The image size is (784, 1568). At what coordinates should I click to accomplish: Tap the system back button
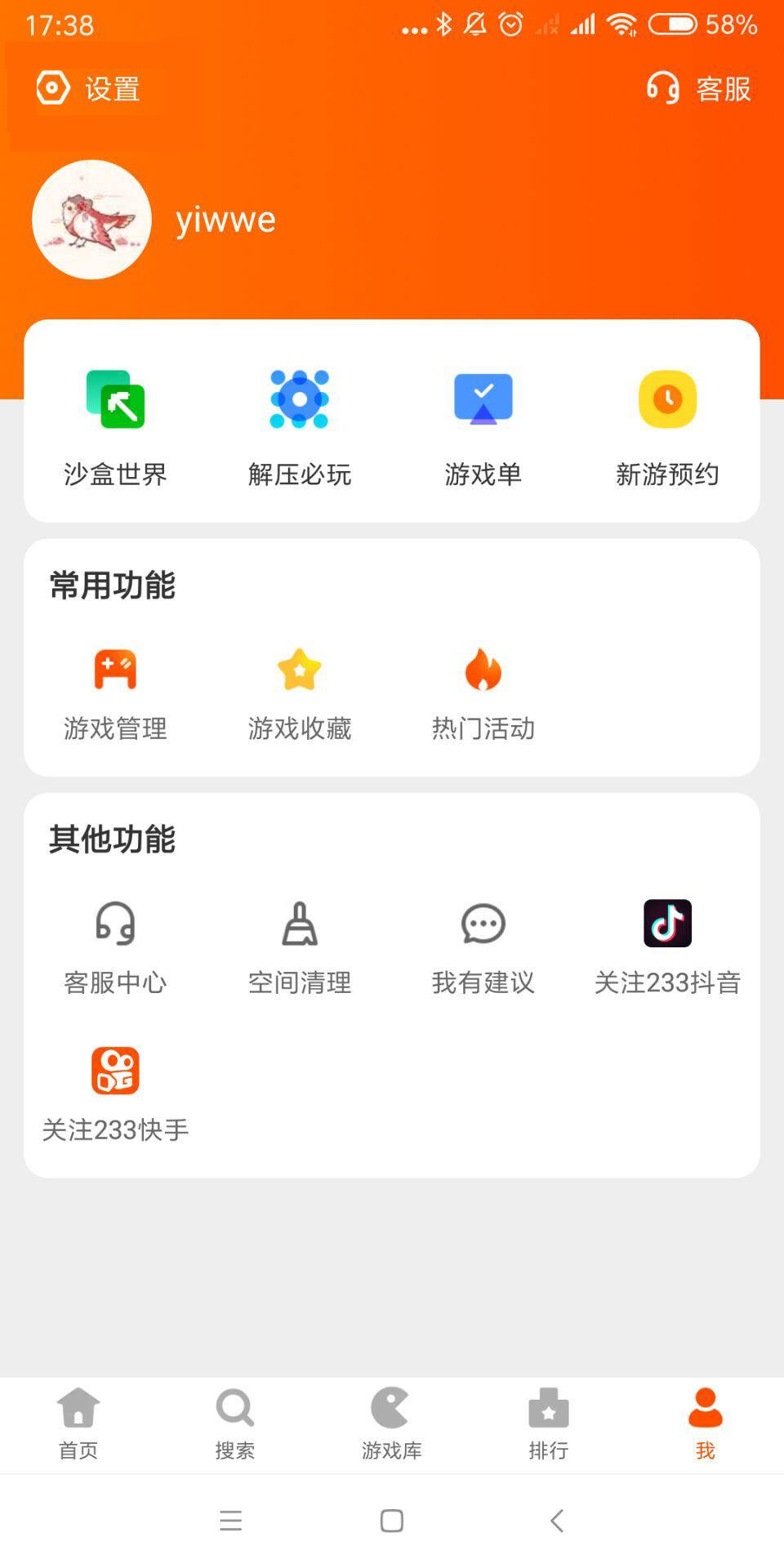557,1521
